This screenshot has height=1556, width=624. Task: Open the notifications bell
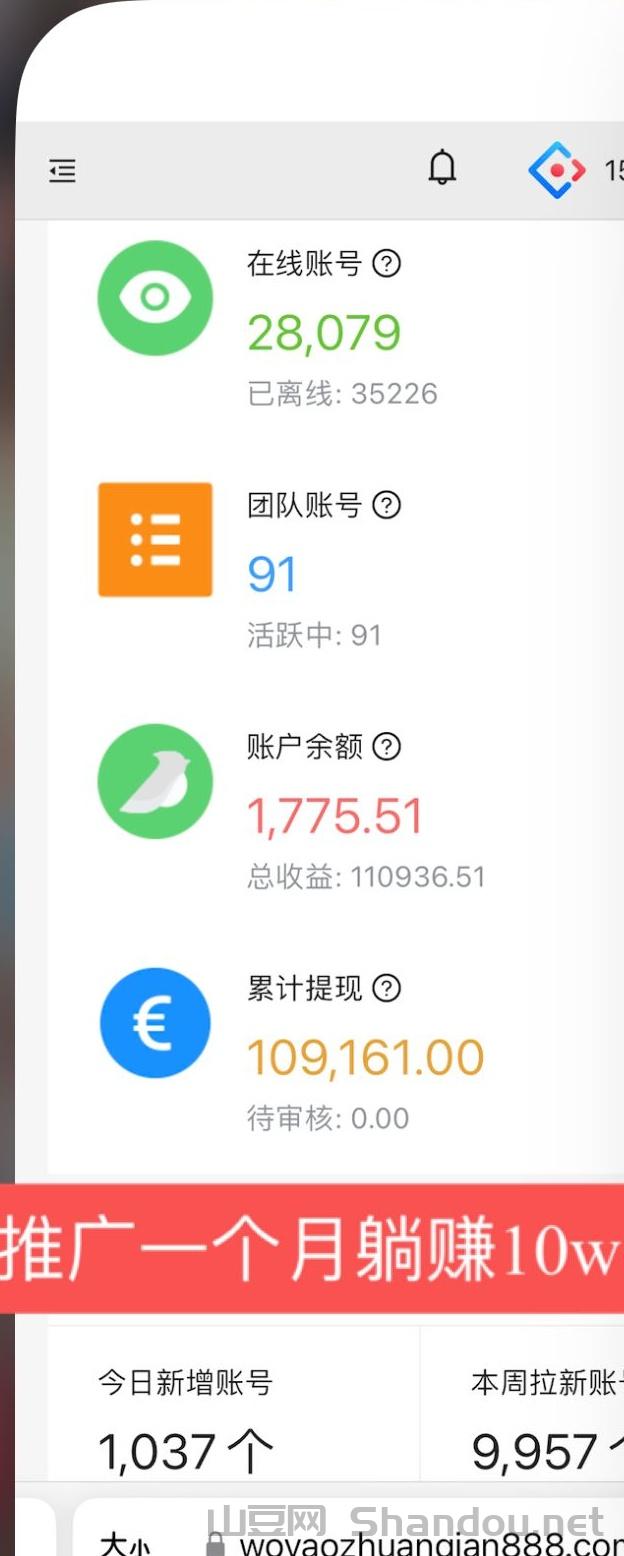click(442, 169)
